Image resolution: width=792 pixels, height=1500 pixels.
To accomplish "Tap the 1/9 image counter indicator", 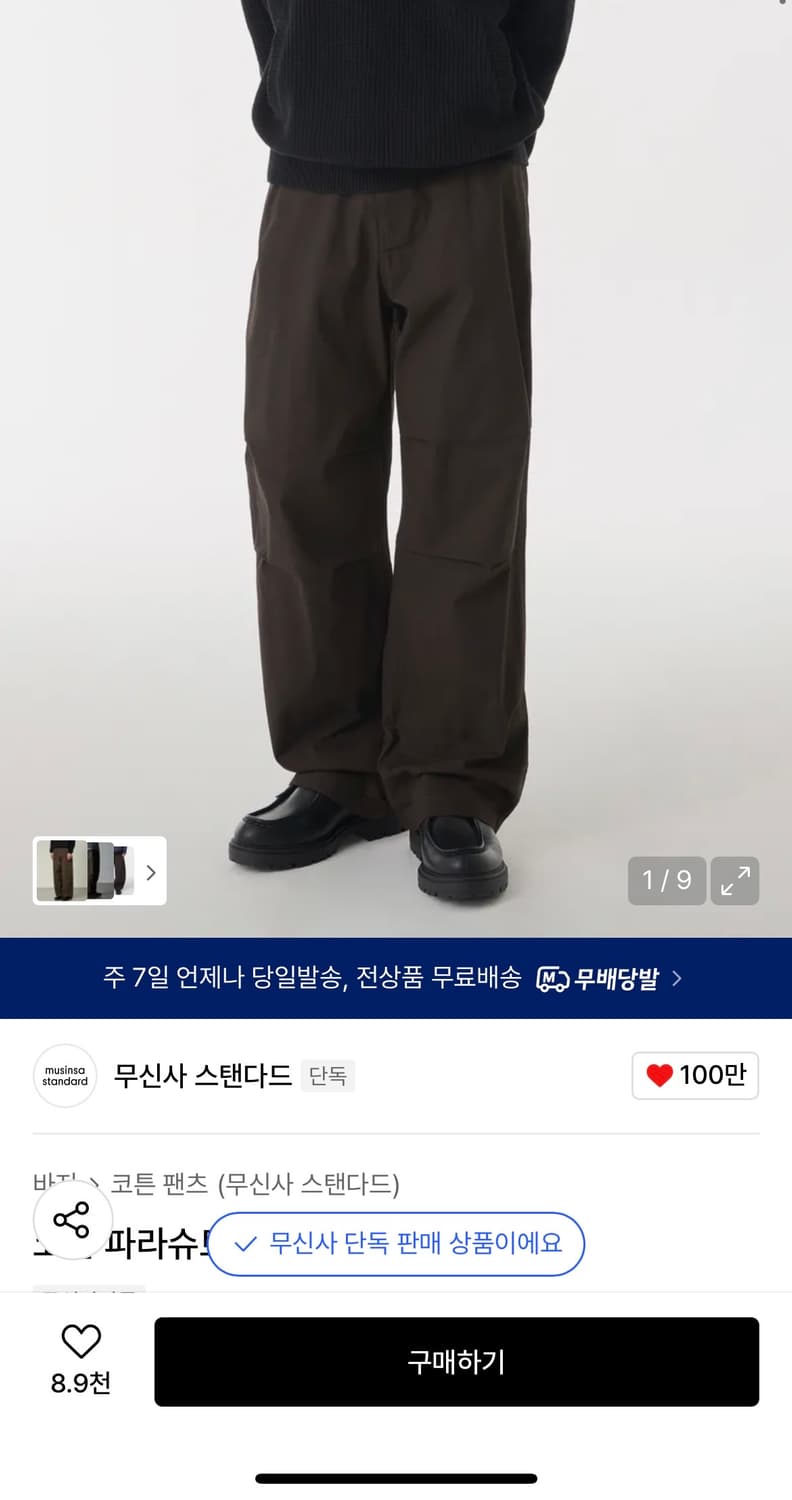I will [x=666, y=880].
